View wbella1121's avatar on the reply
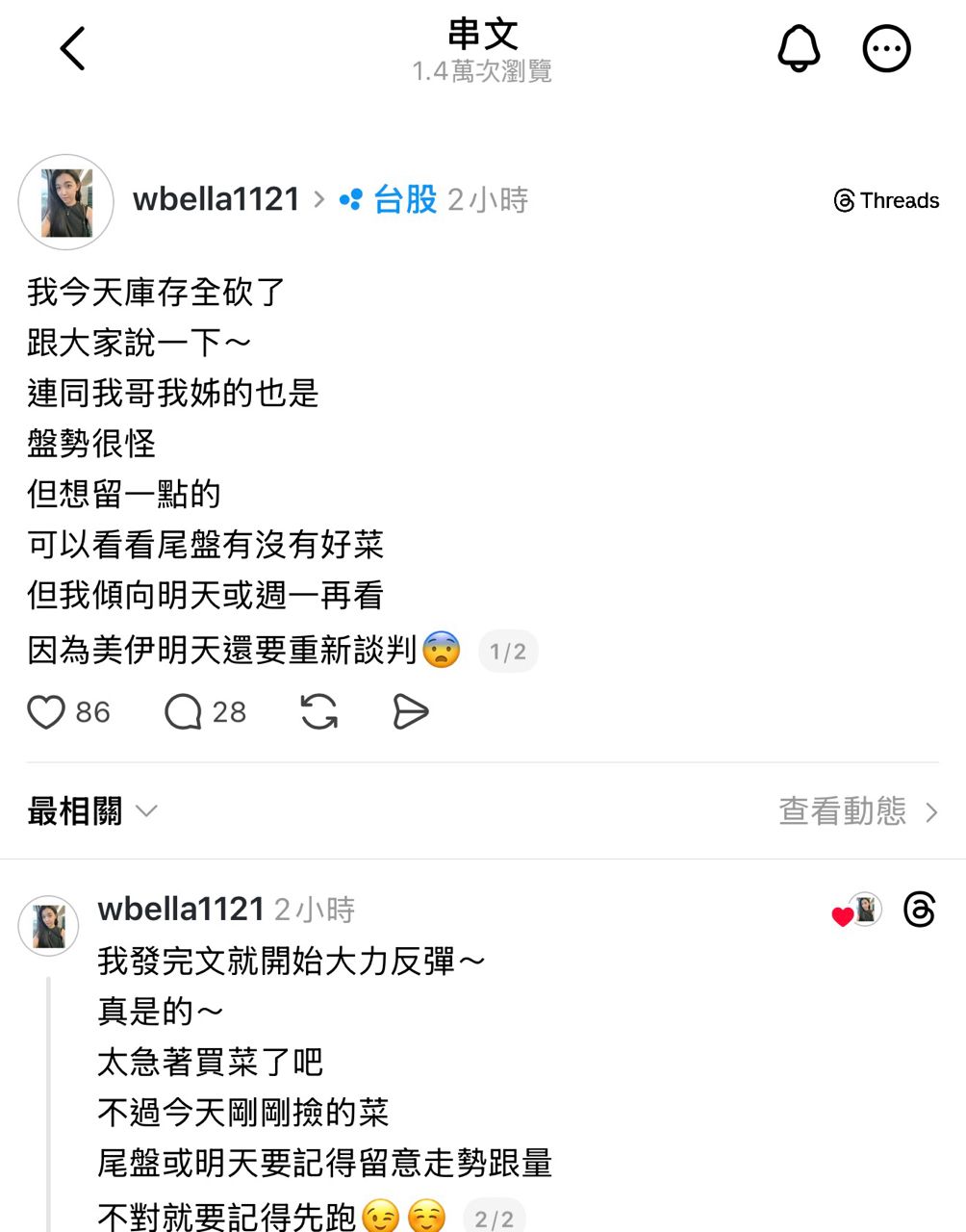Screen dimensions: 966x1232 (x=49, y=926)
